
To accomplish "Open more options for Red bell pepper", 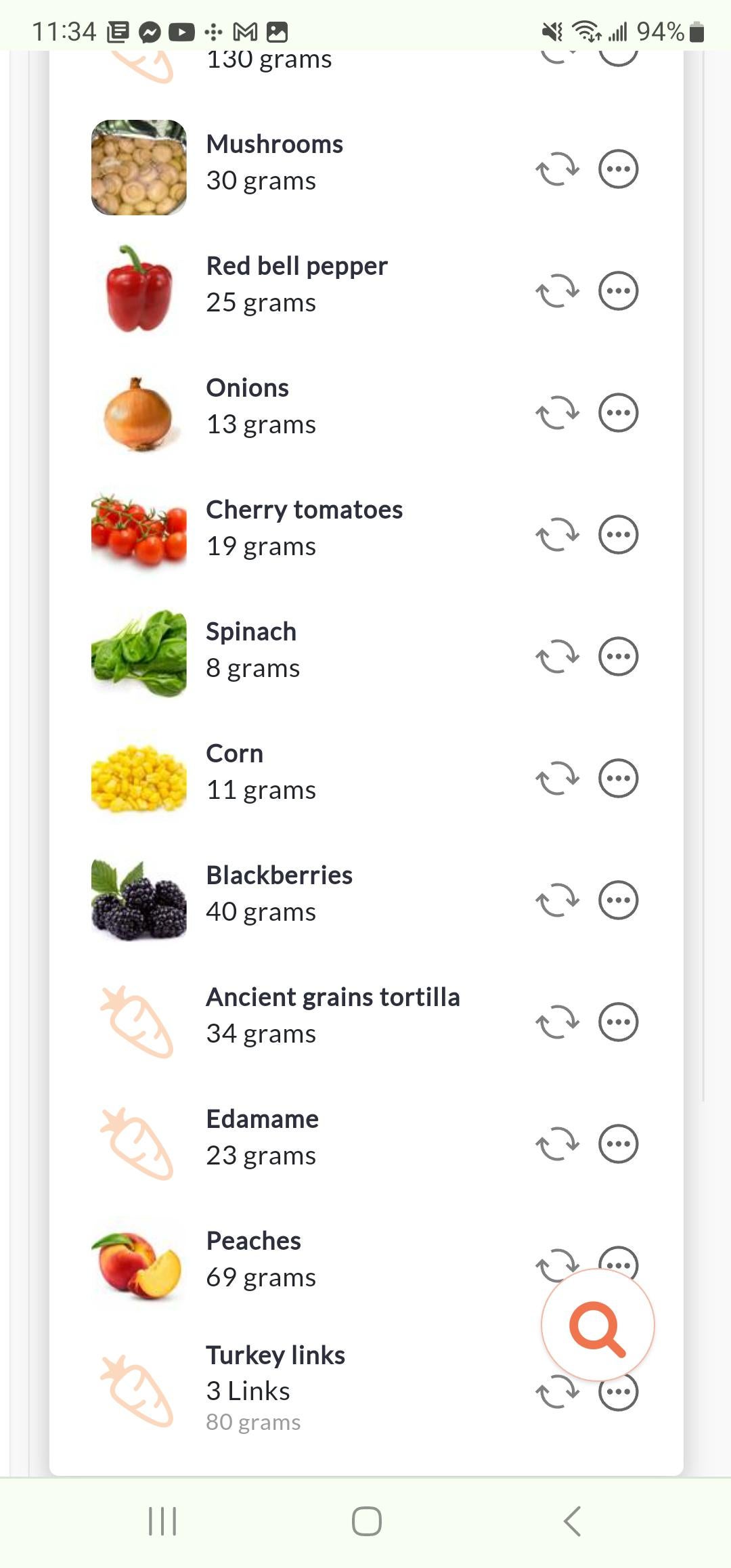I will tap(619, 291).
